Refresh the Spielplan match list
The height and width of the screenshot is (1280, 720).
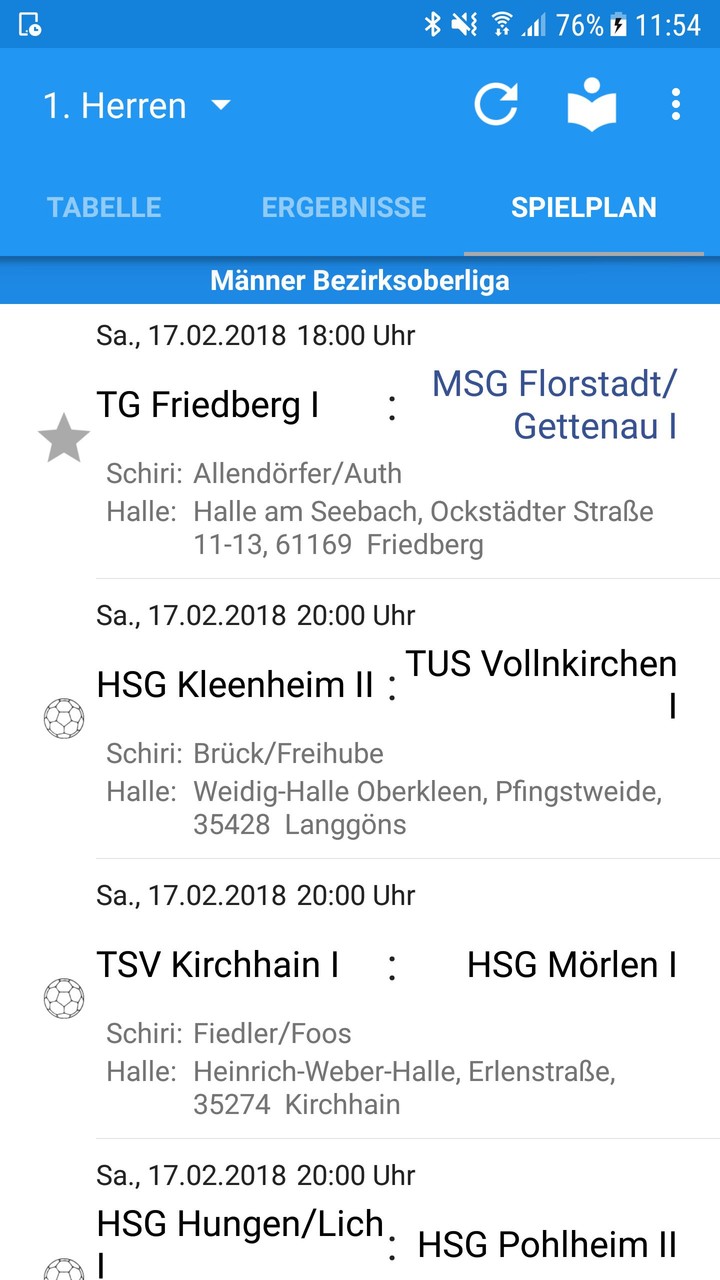pos(497,103)
